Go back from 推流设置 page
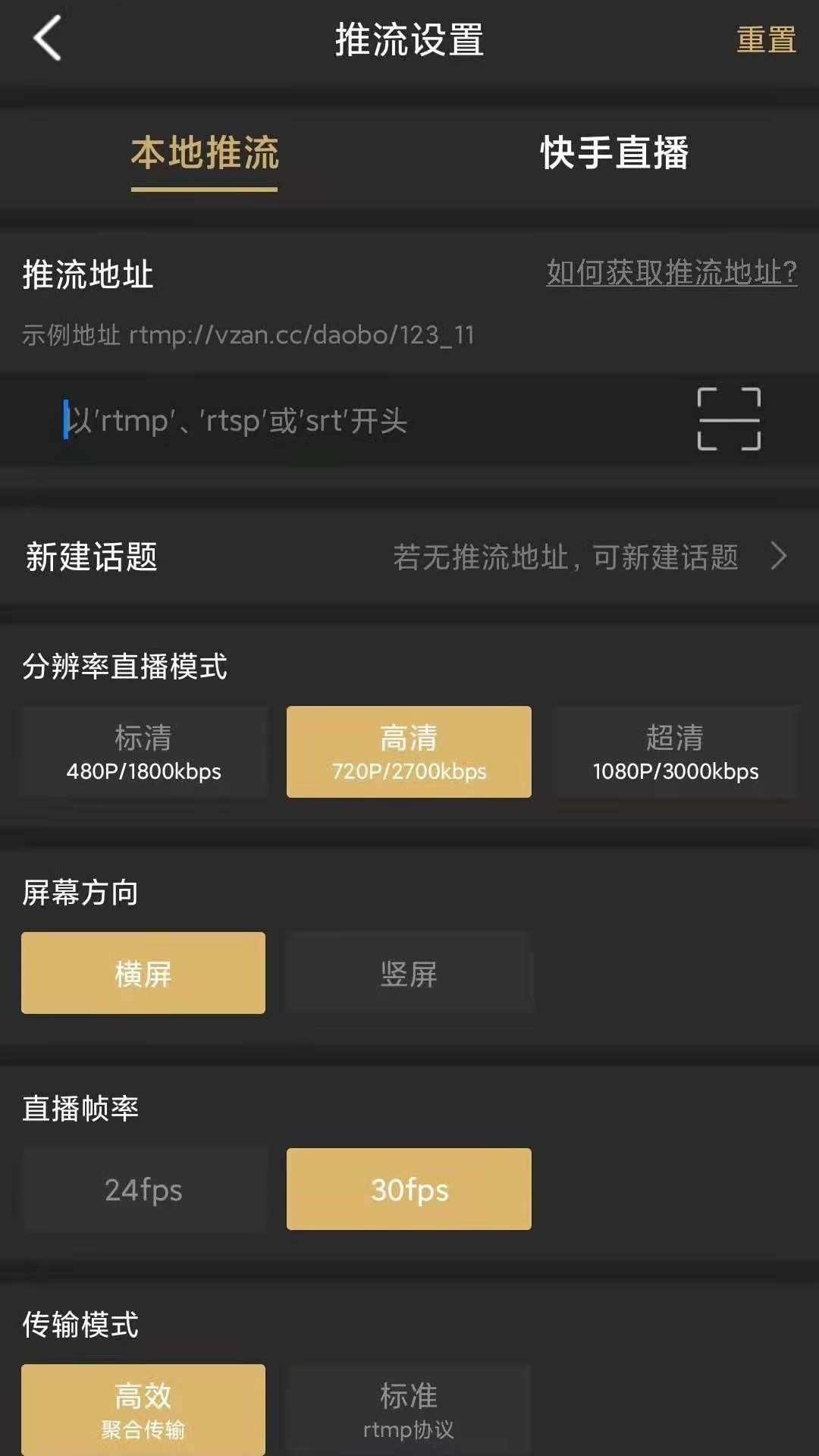 click(47, 39)
